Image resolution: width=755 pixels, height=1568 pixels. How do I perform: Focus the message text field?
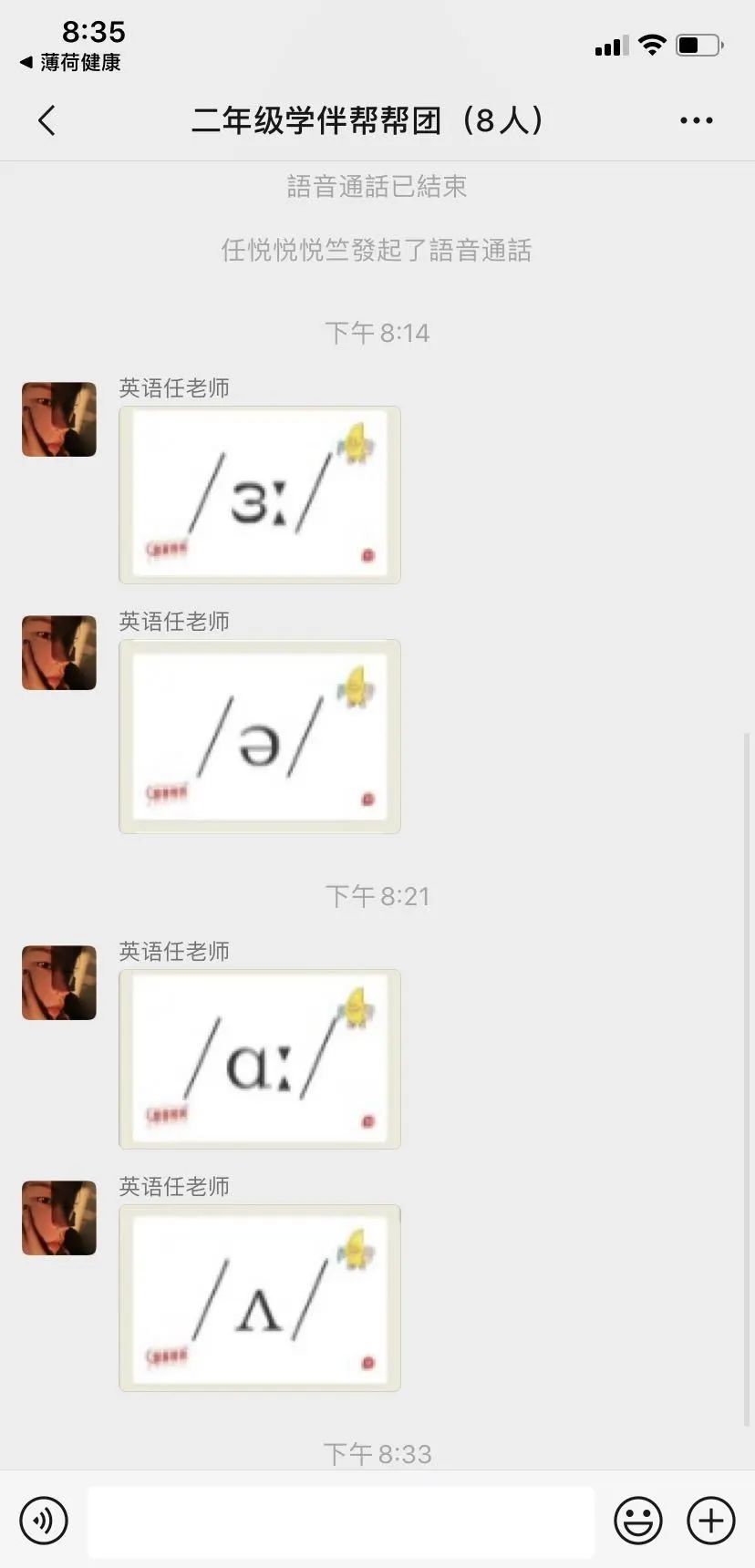(x=340, y=1521)
